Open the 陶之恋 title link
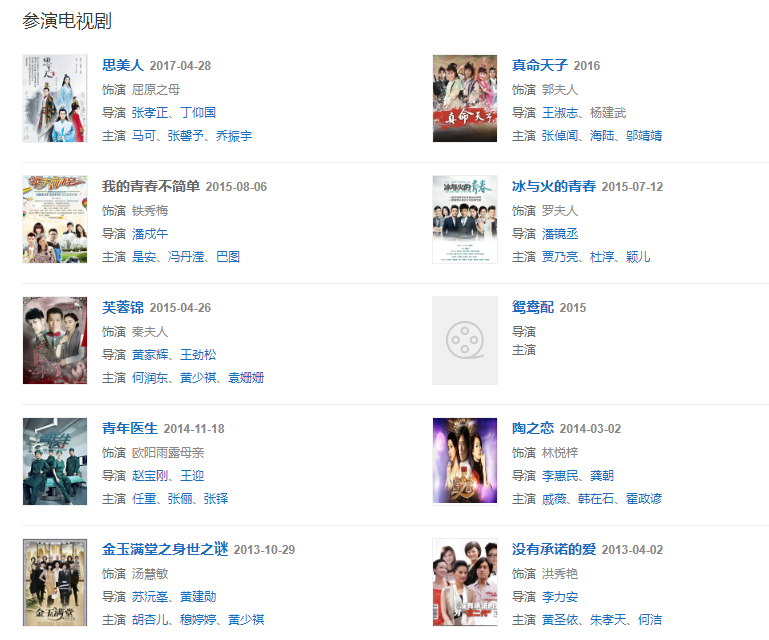The image size is (769, 640). [532, 428]
